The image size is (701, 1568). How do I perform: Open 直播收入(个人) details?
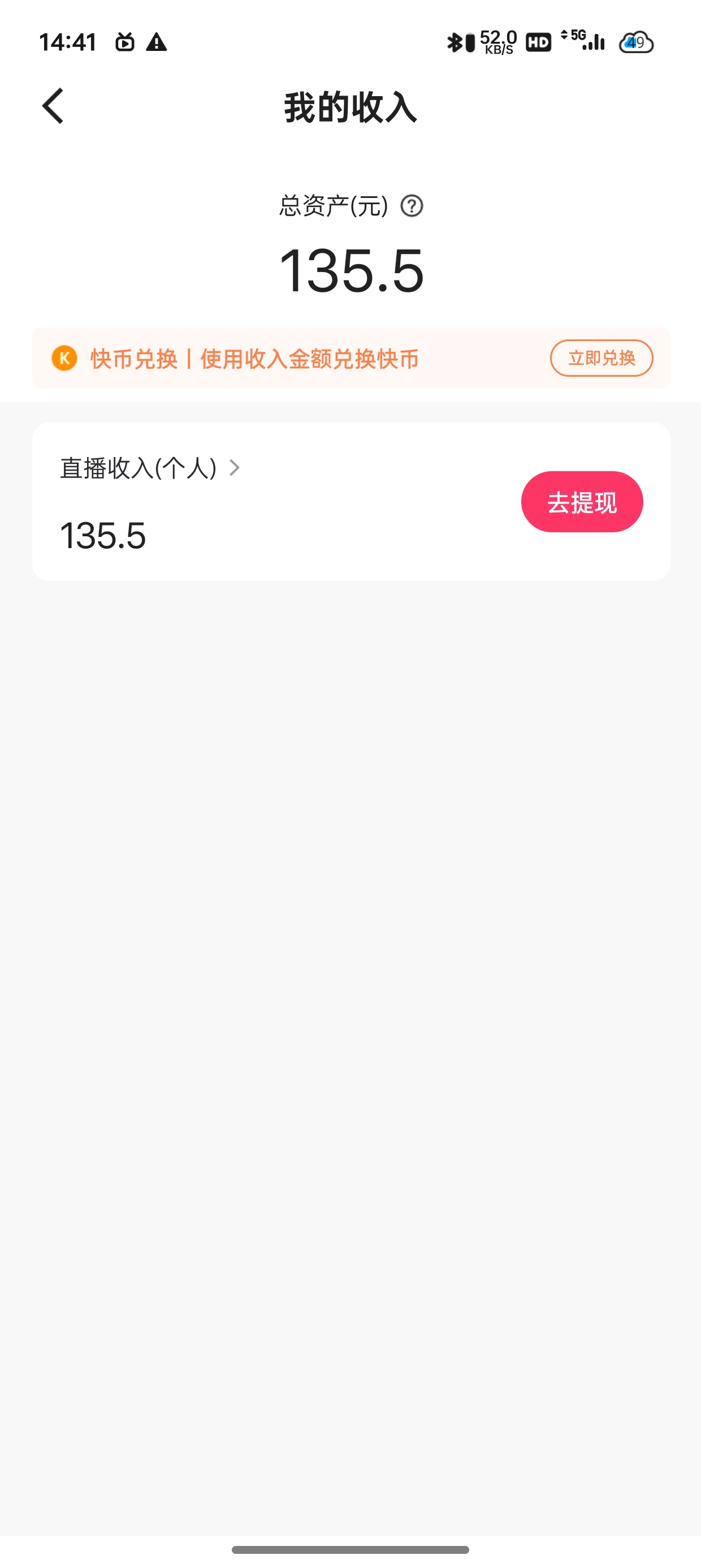coord(150,468)
